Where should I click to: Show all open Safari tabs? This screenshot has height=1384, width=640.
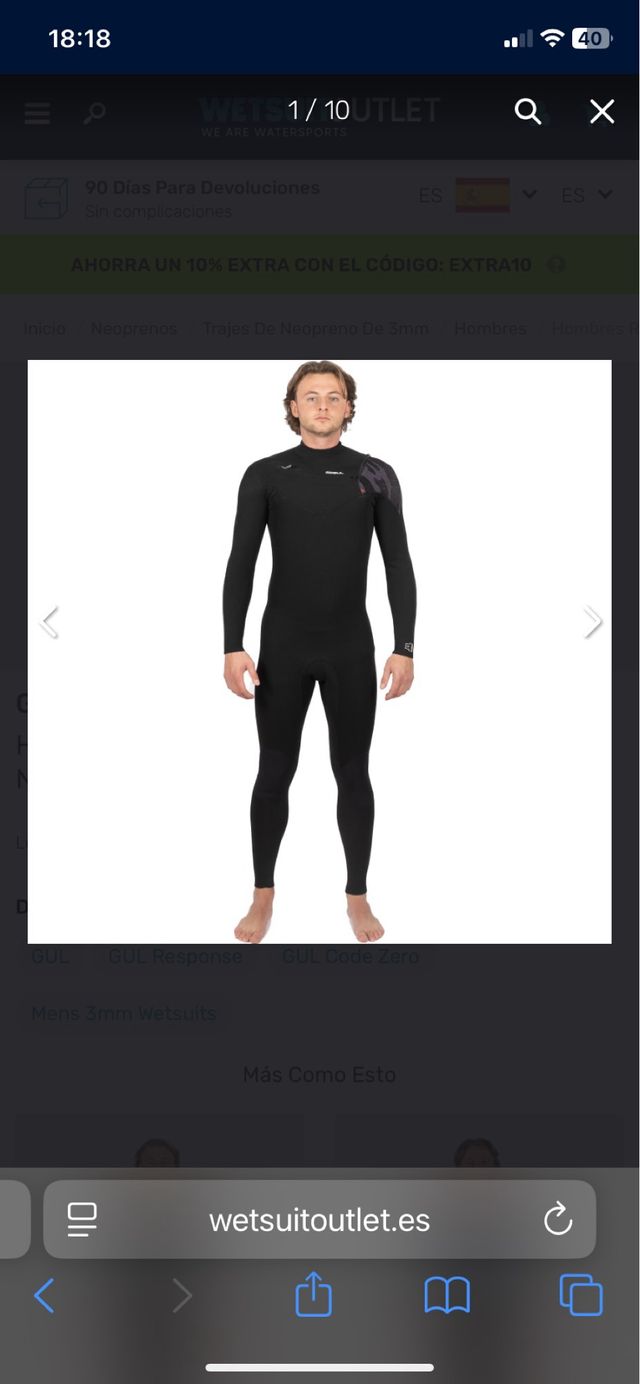click(580, 1295)
